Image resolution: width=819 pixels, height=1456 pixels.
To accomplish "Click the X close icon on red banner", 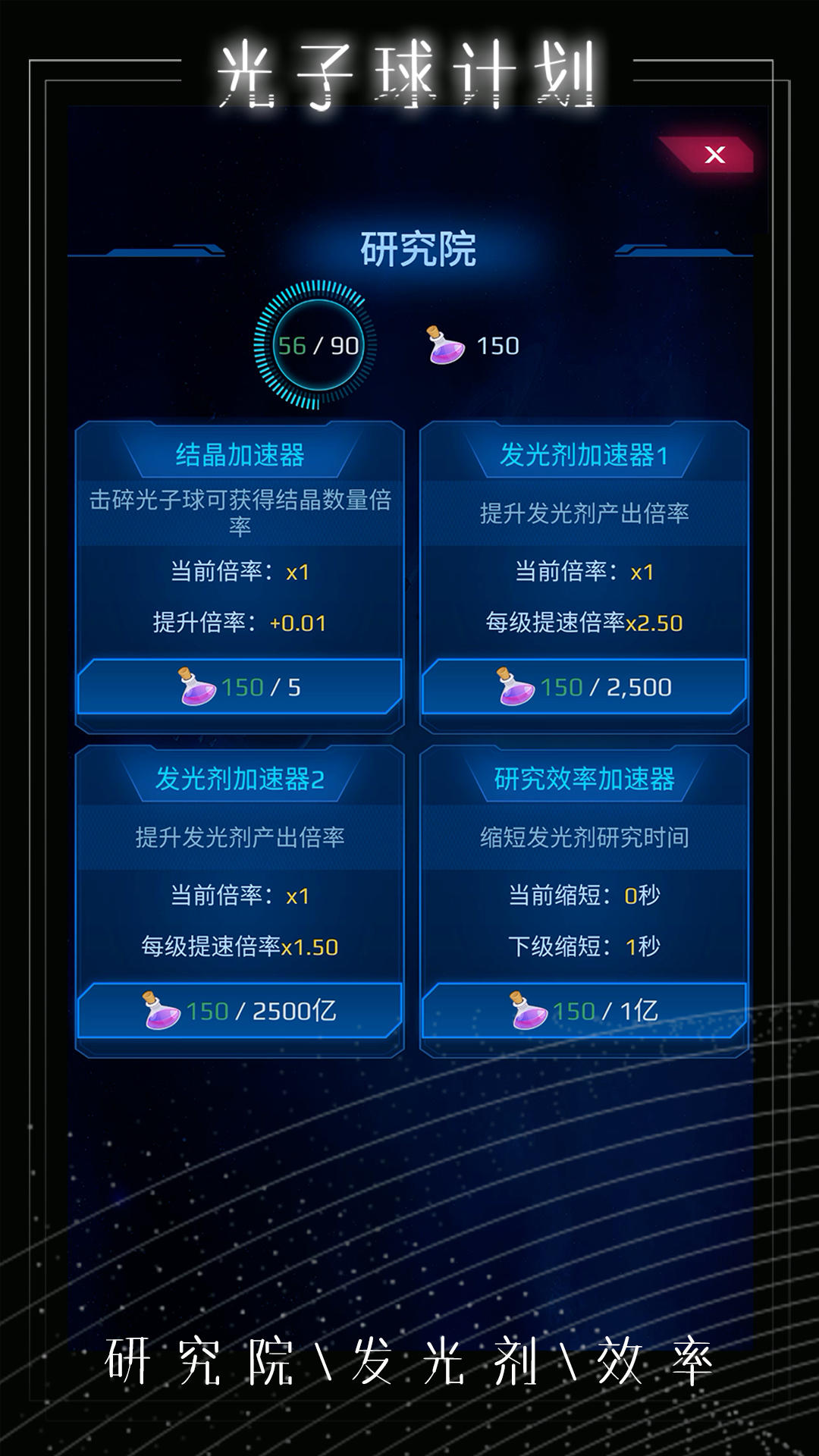I will [x=714, y=155].
